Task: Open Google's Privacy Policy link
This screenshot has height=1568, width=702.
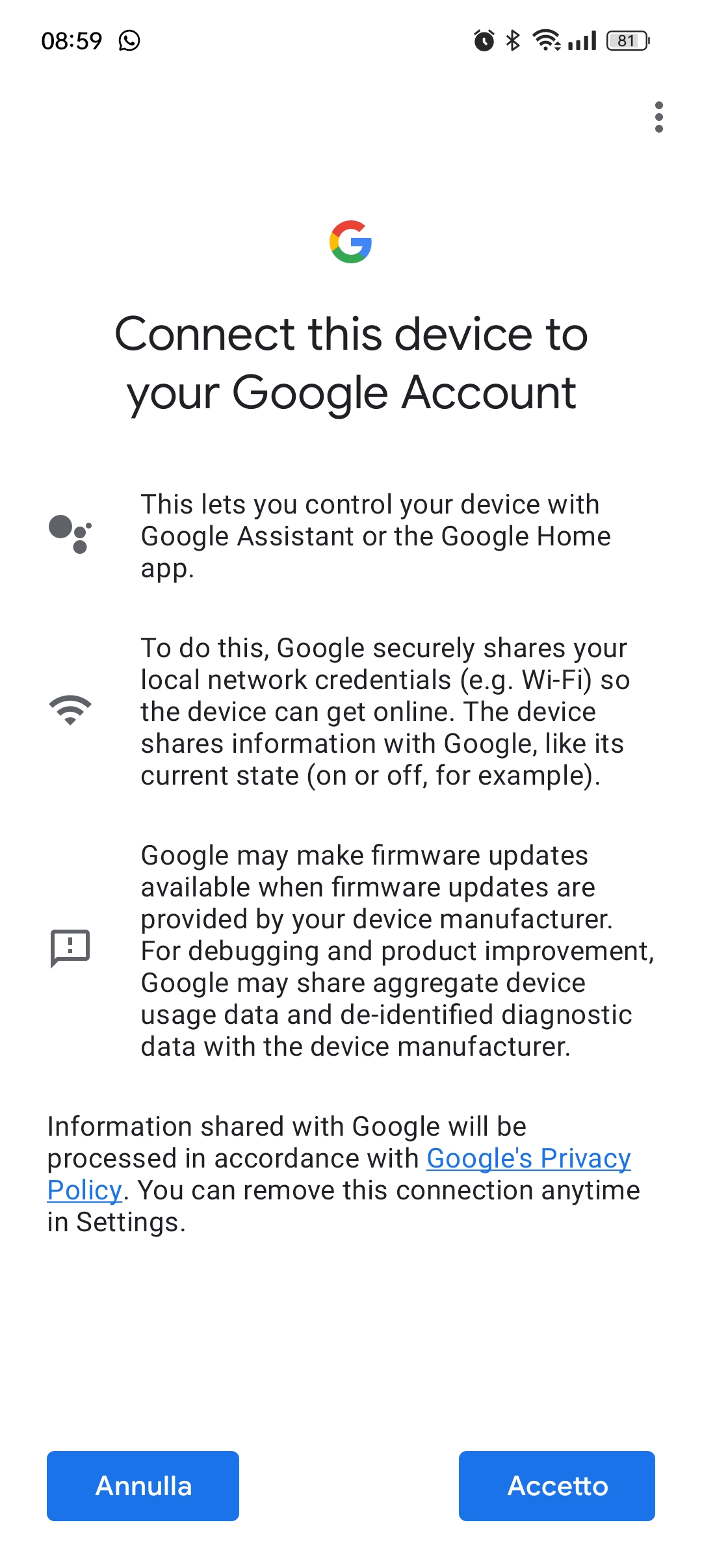Action: click(x=528, y=1158)
